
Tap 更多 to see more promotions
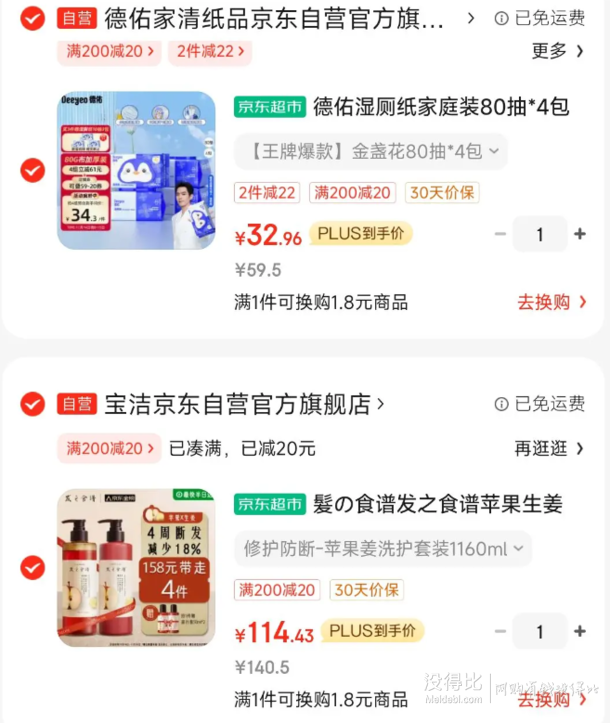(x=557, y=50)
